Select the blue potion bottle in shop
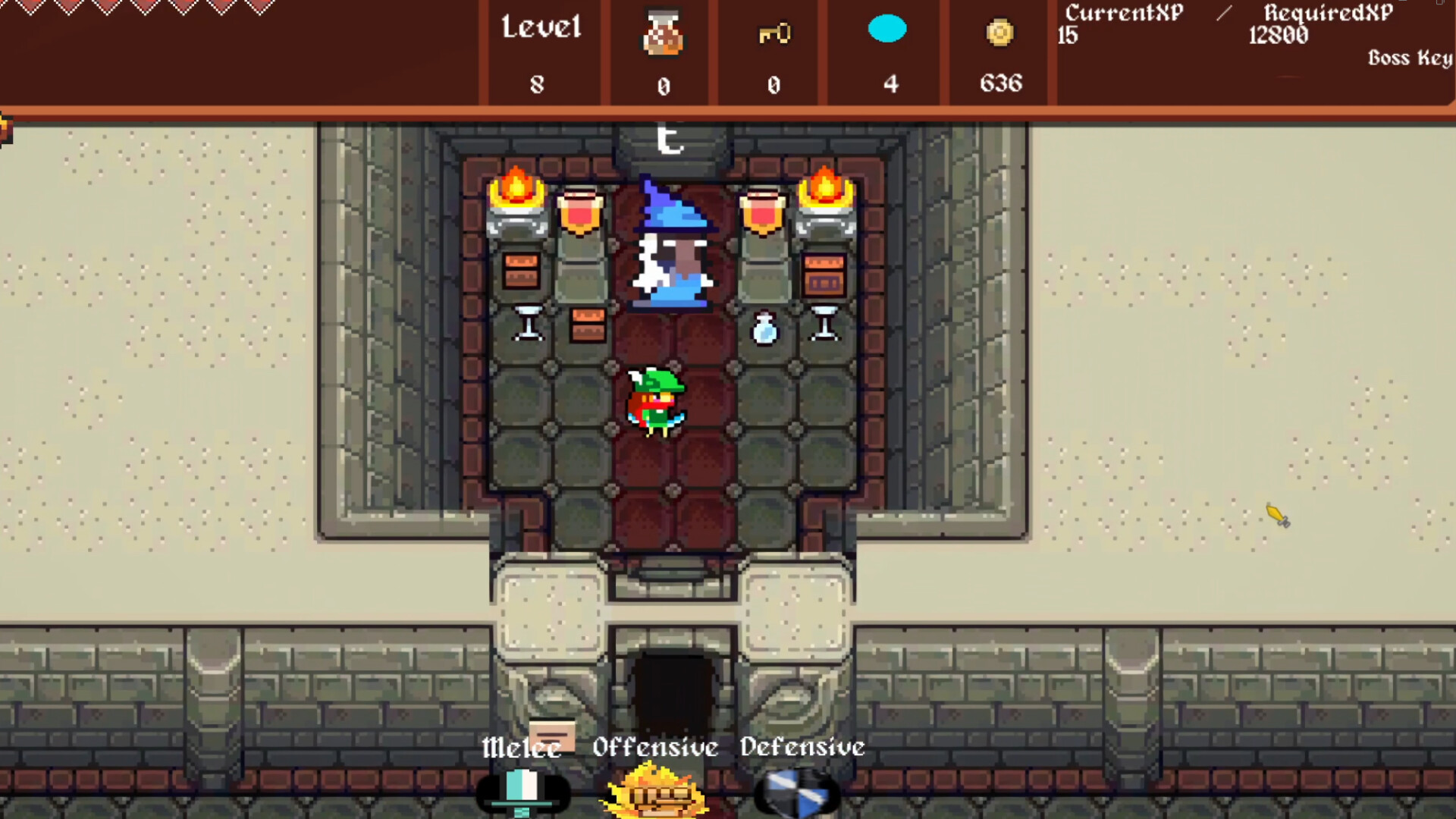1456x819 pixels. pos(764,329)
